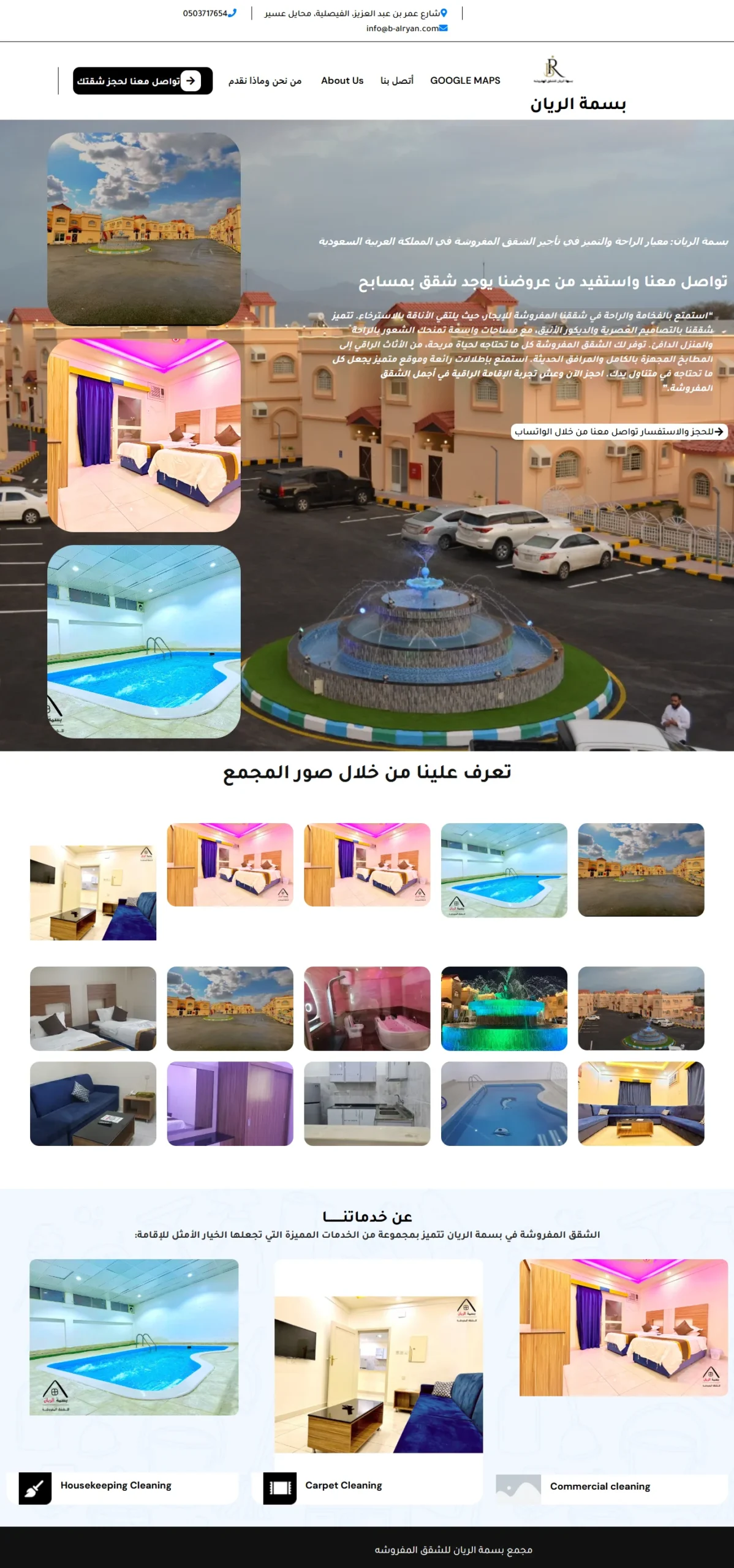Open the من نحن وماذا نقدم link

(x=265, y=80)
